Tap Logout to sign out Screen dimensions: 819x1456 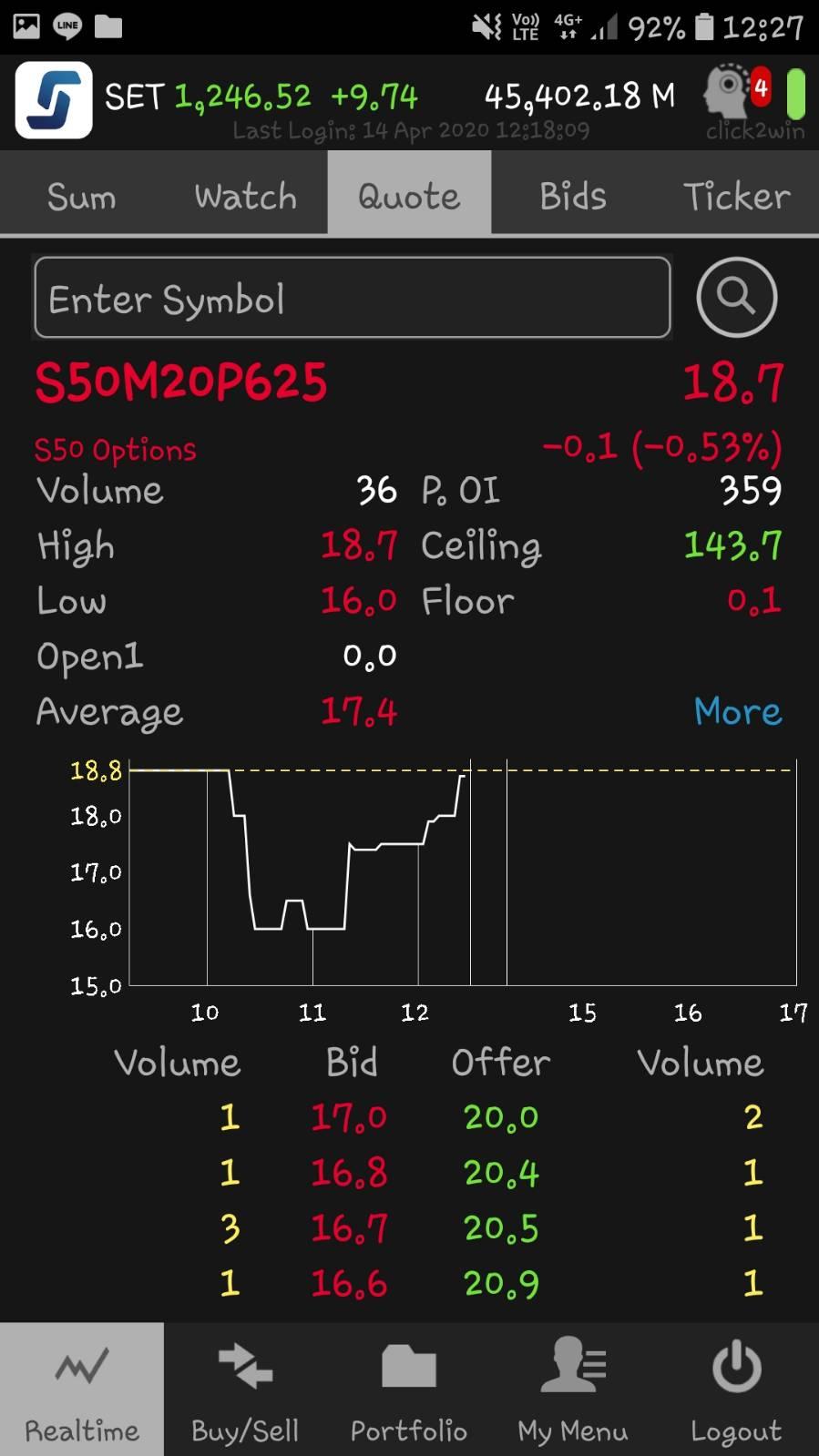click(x=736, y=1390)
